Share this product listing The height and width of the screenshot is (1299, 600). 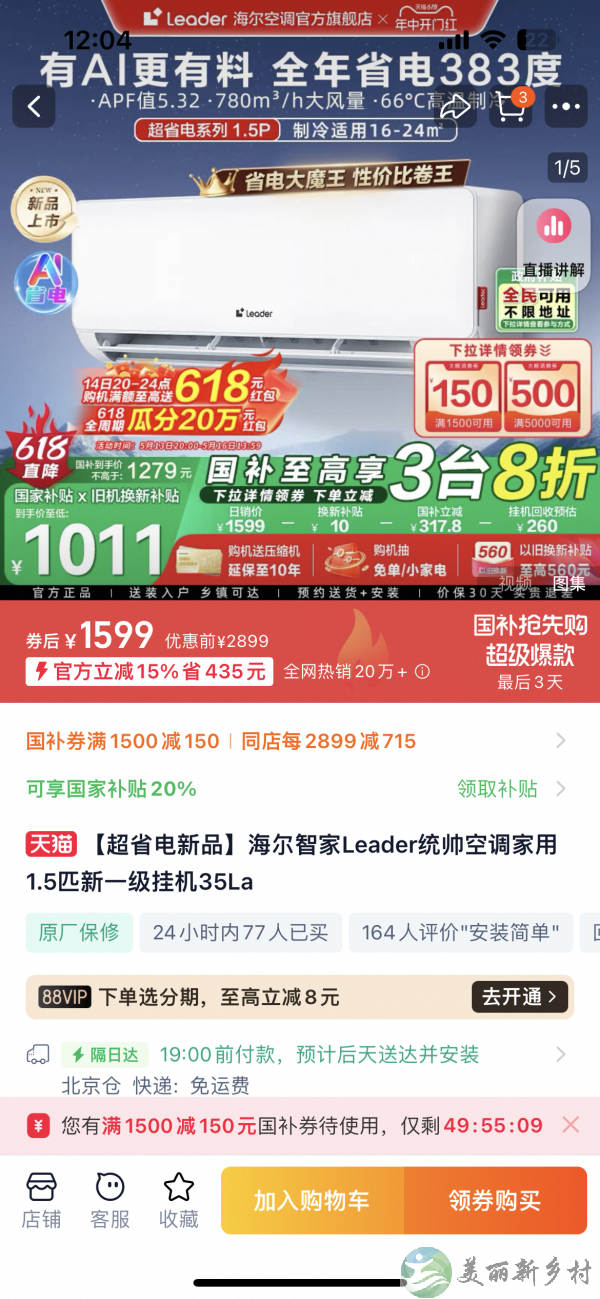click(x=455, y=108)
